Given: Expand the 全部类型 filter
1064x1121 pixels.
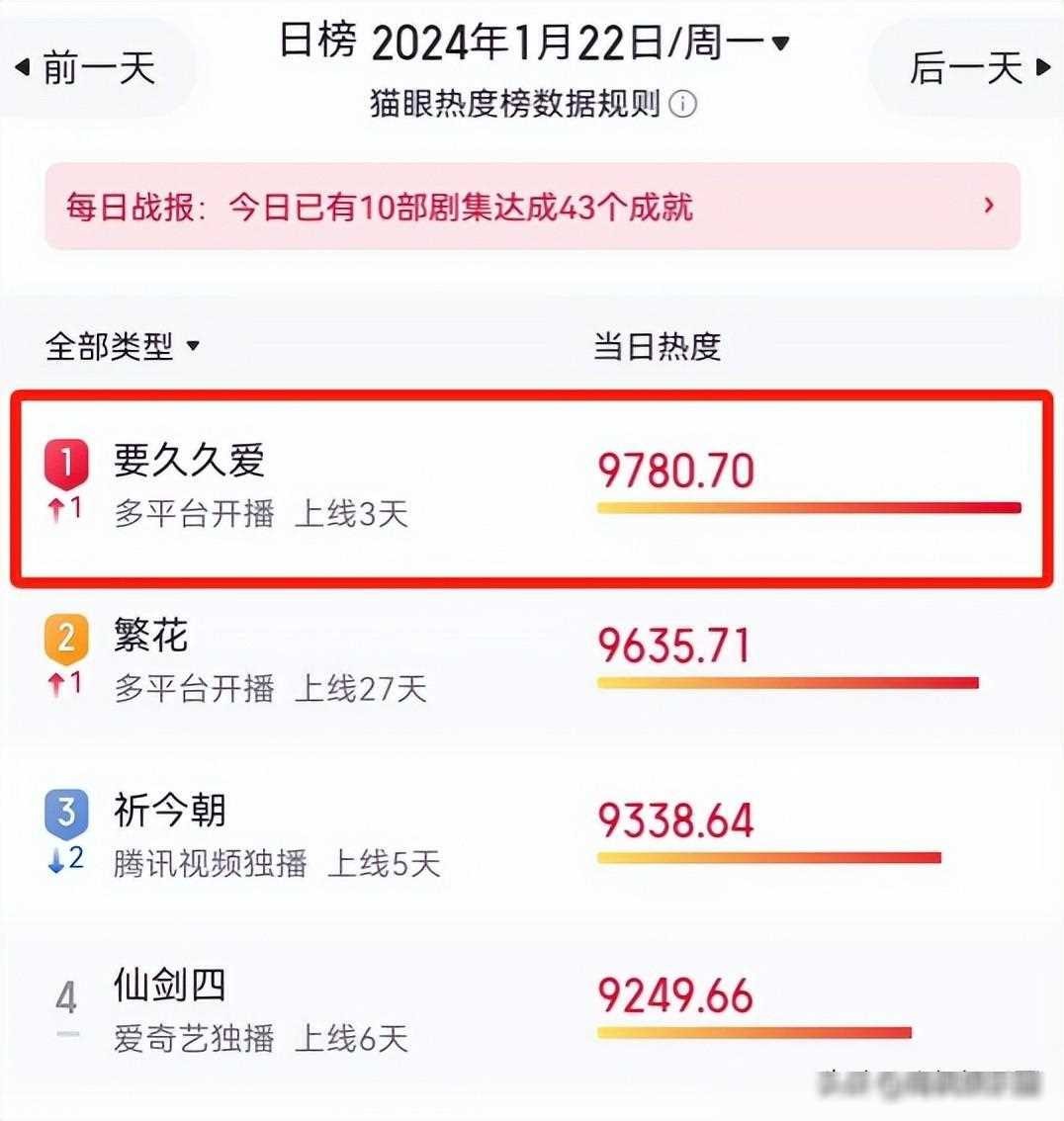Looking at the screenshot, I should [123, 346].
